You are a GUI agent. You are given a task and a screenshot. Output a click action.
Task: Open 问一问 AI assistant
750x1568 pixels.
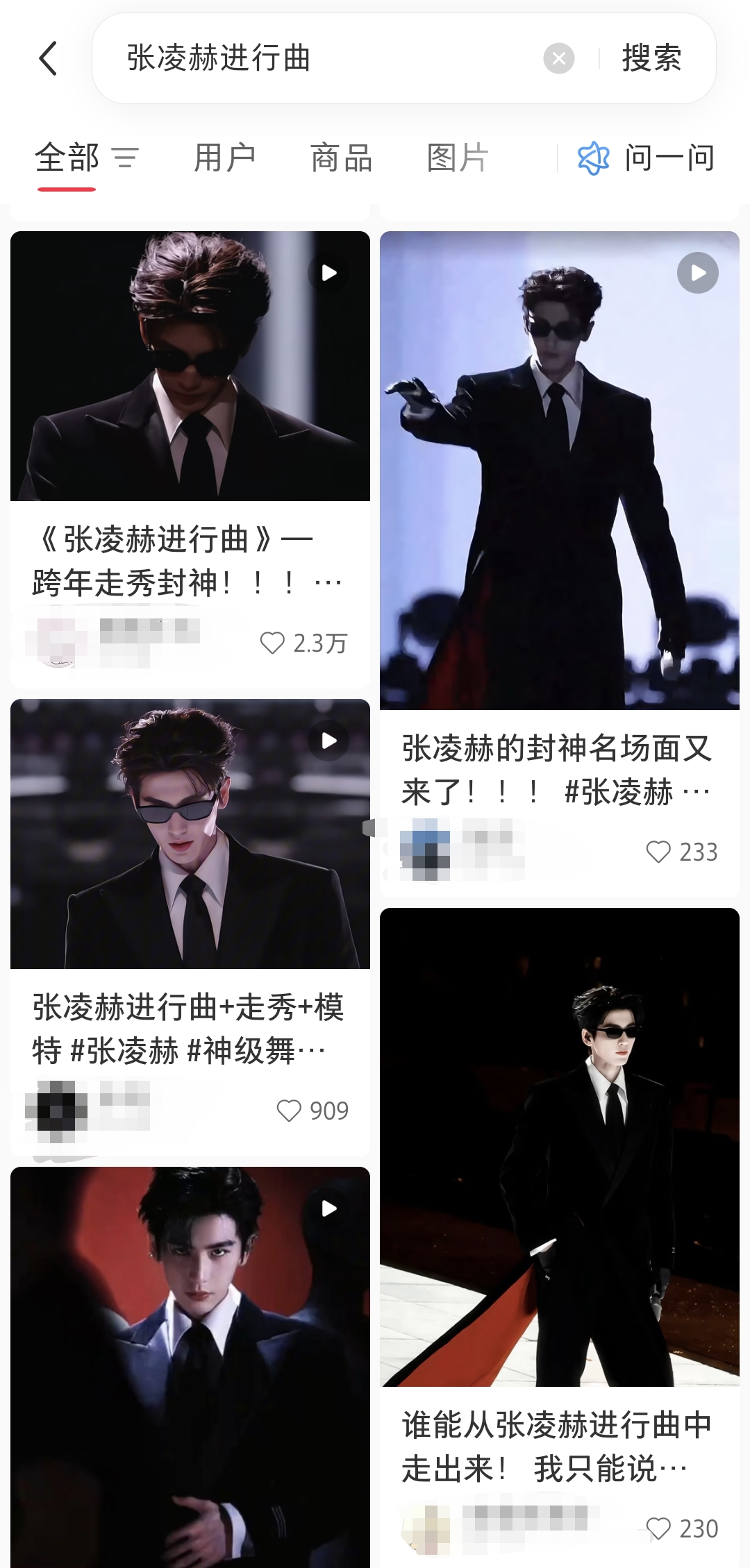pyautogui.click(x=646, y=158)
